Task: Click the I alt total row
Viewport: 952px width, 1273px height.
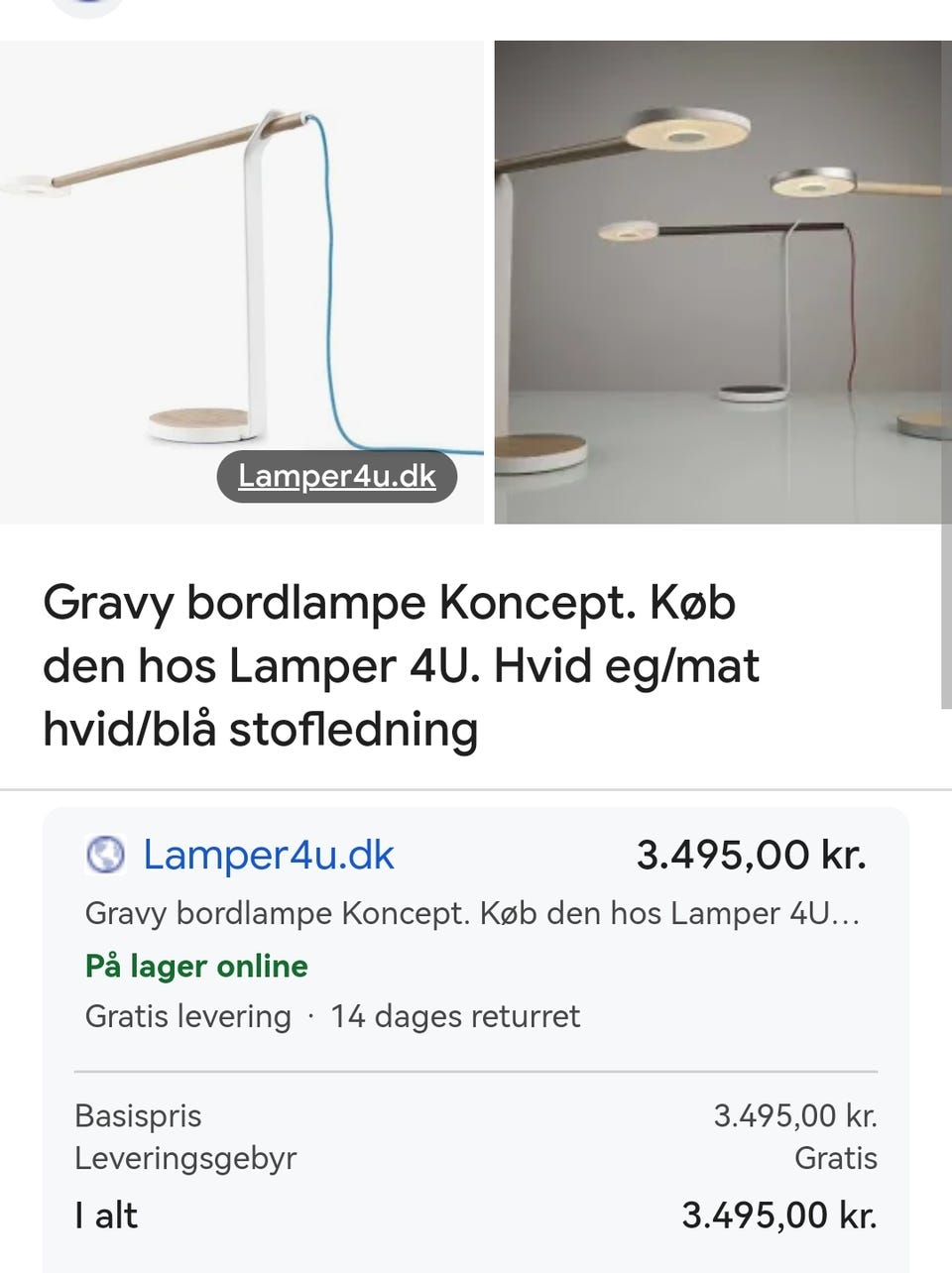Action: (x=106, y=1215)
